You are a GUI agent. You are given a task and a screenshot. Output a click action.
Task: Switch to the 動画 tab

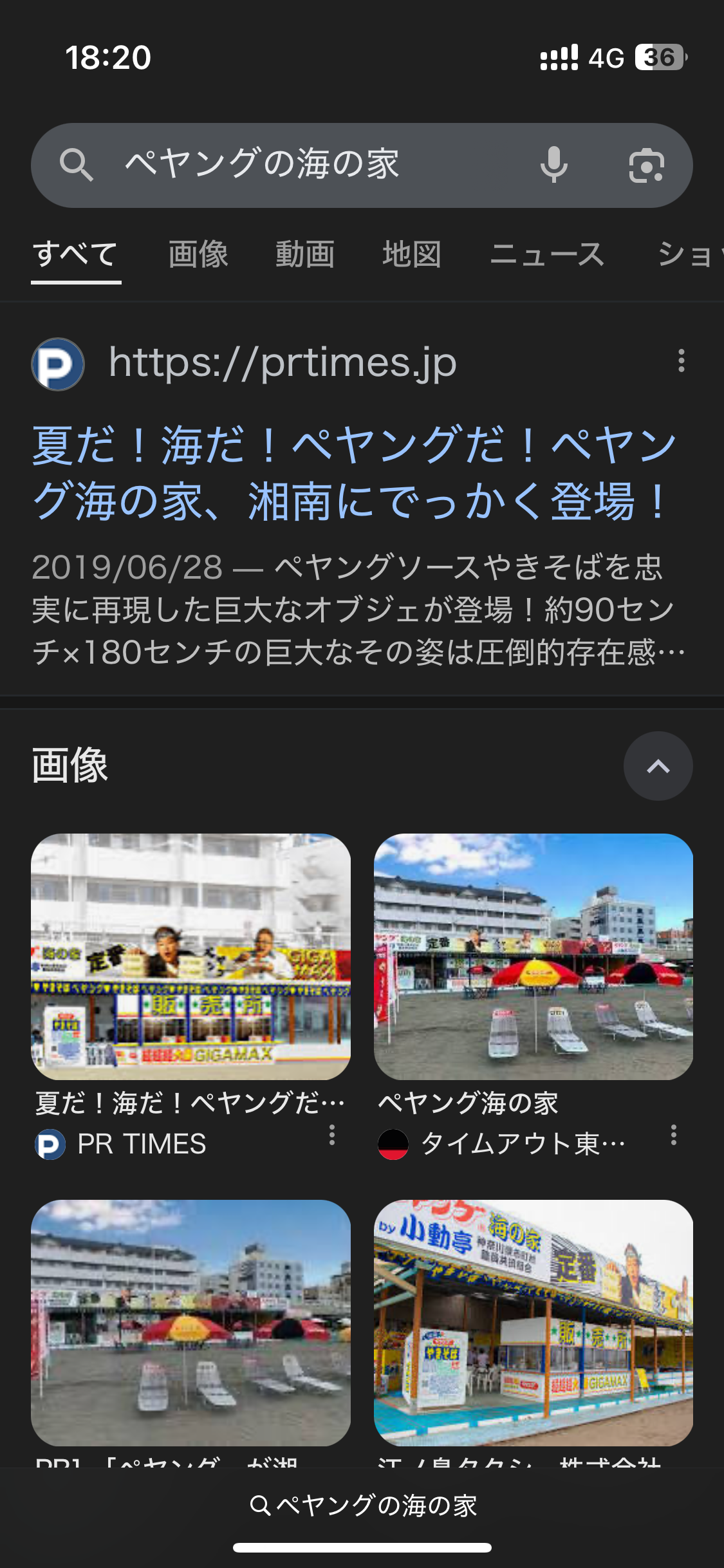pos(305,254)
